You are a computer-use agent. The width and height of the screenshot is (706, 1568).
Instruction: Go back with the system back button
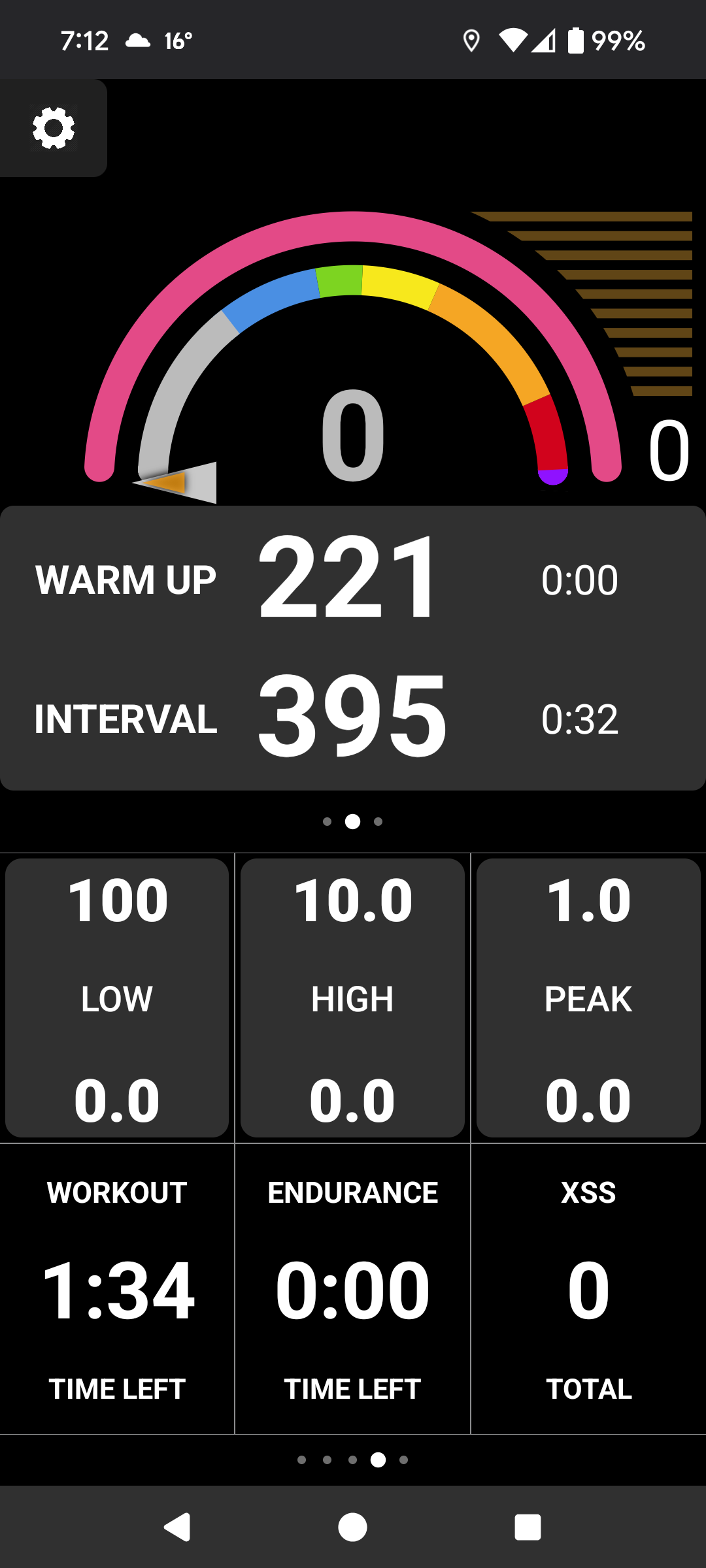tap(177, 1527)
